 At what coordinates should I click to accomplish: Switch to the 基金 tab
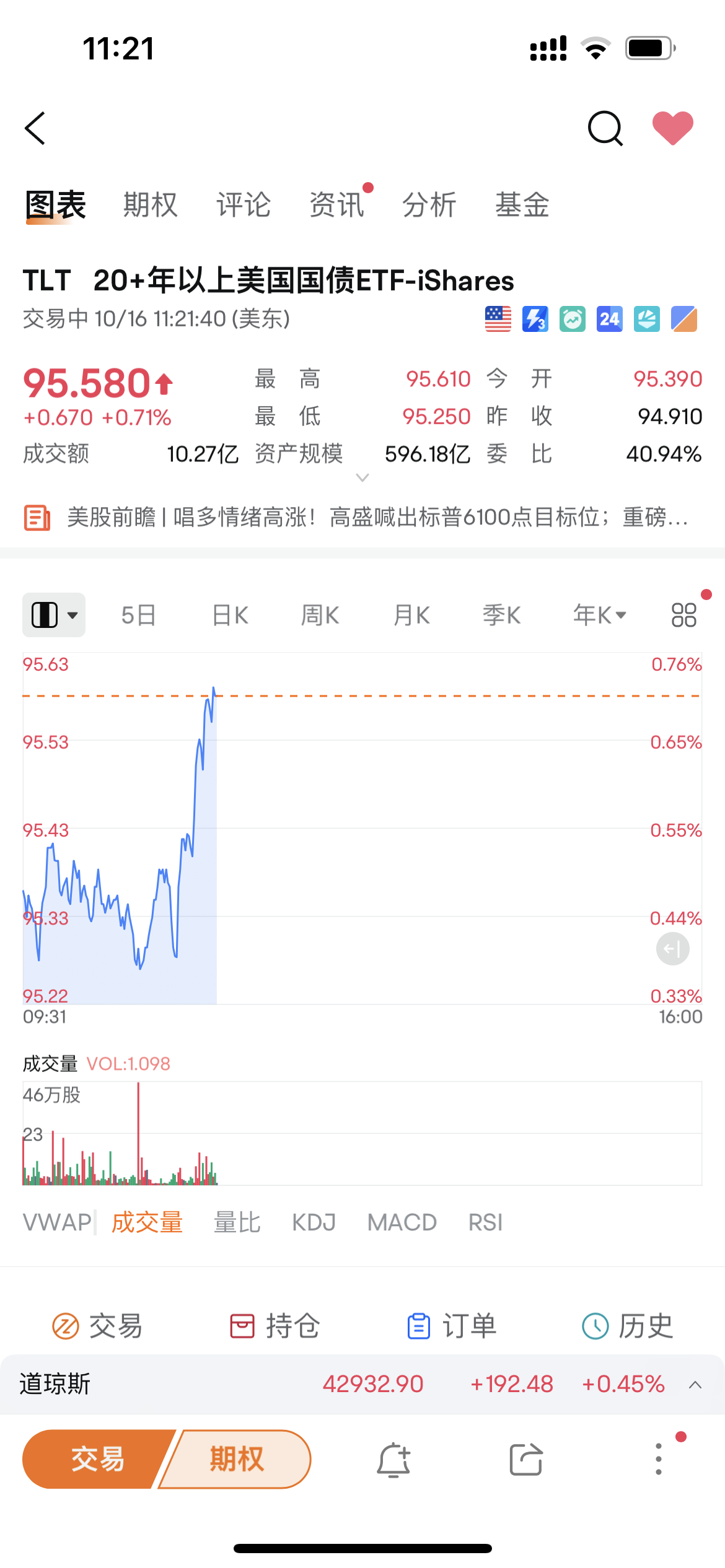tap(522, 205)
